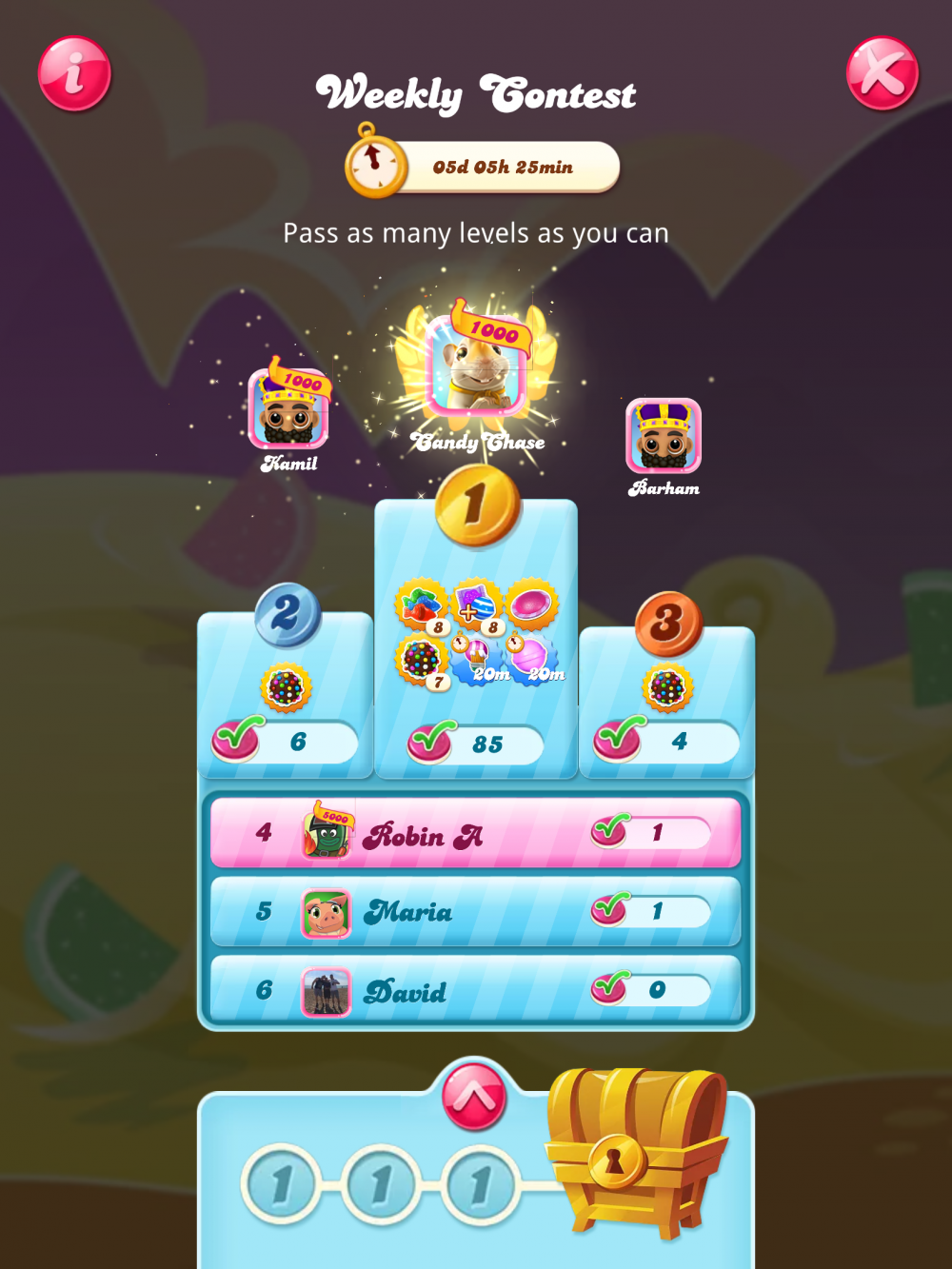952x1269 pixels.
Task: Open the contest info button
Action: pos(74,73)
